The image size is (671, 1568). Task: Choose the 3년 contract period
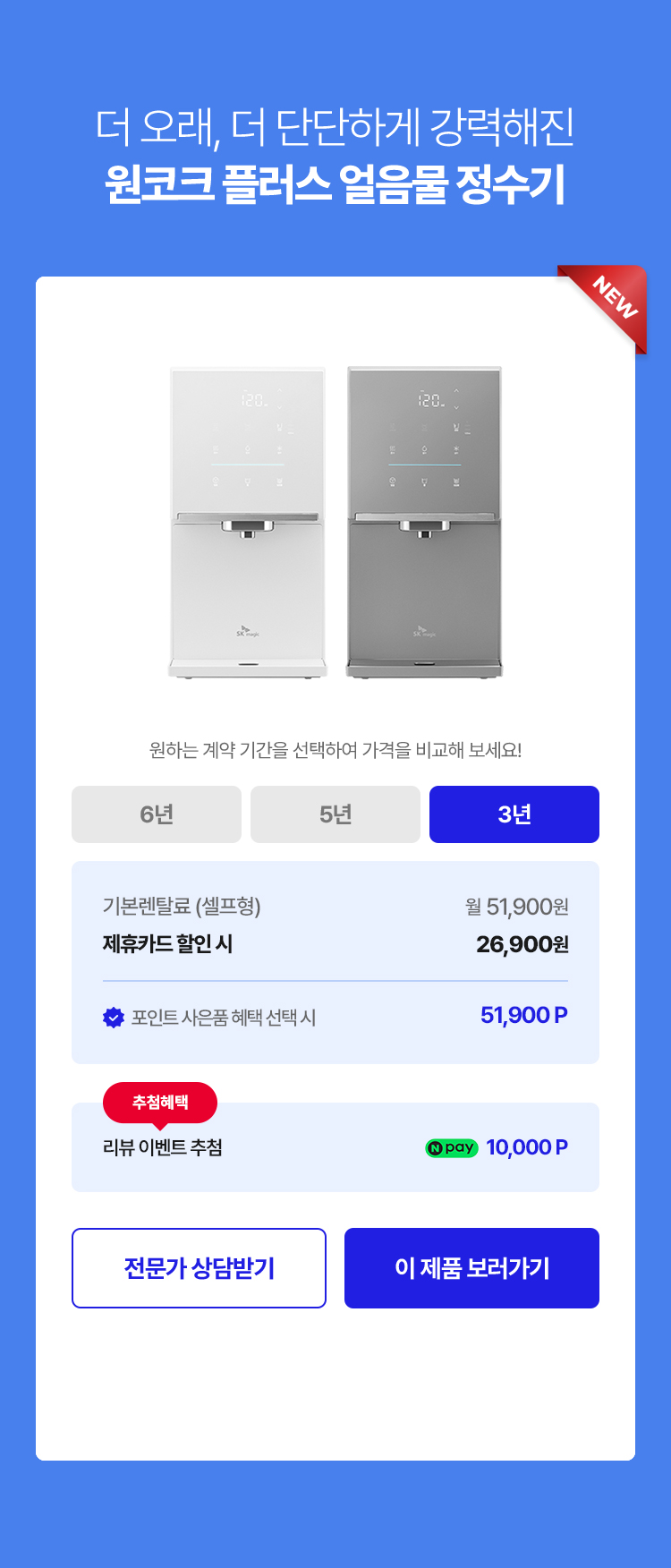click(514, 814)
